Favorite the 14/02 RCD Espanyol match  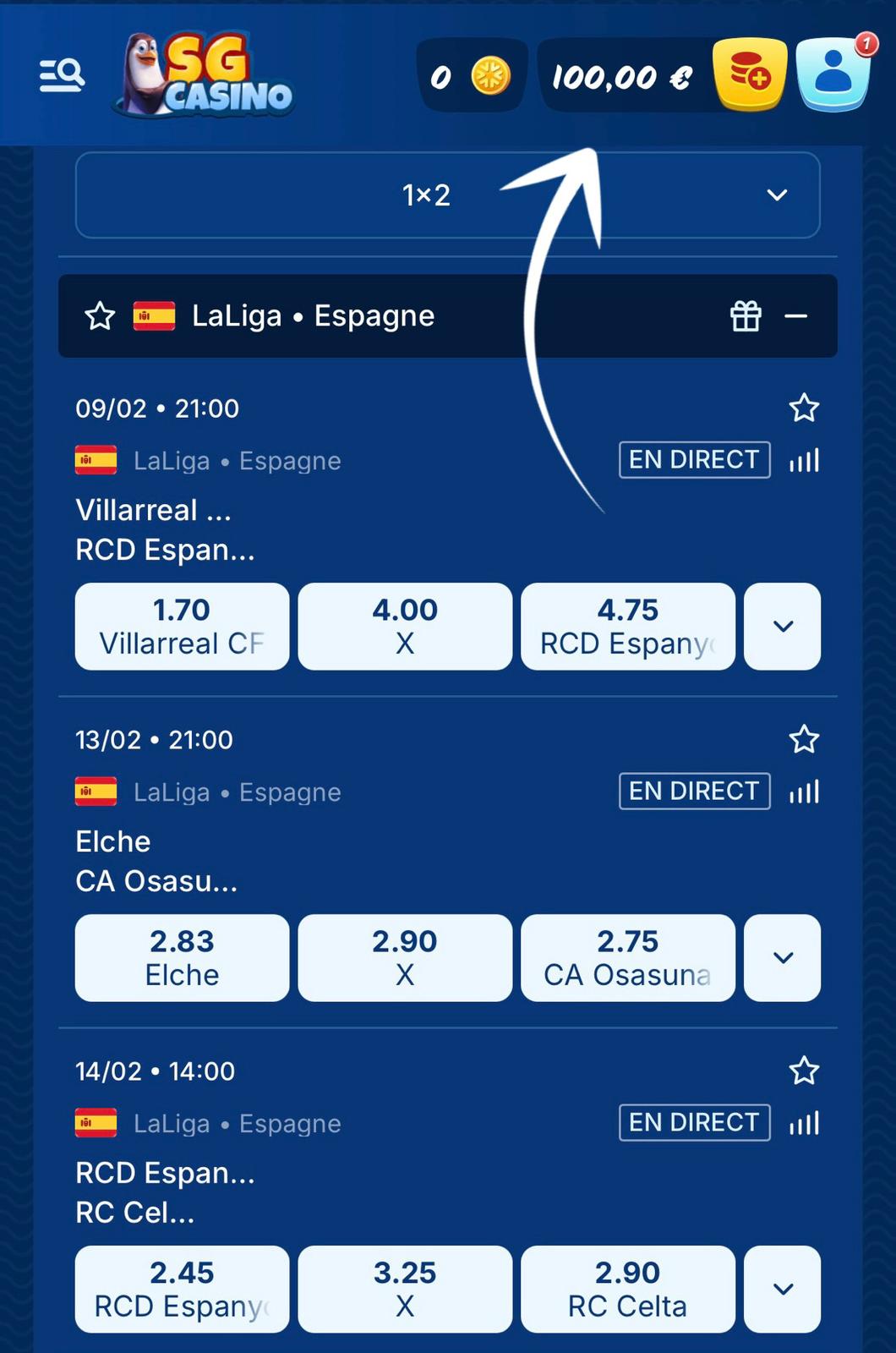click(x=803, y=1071)
